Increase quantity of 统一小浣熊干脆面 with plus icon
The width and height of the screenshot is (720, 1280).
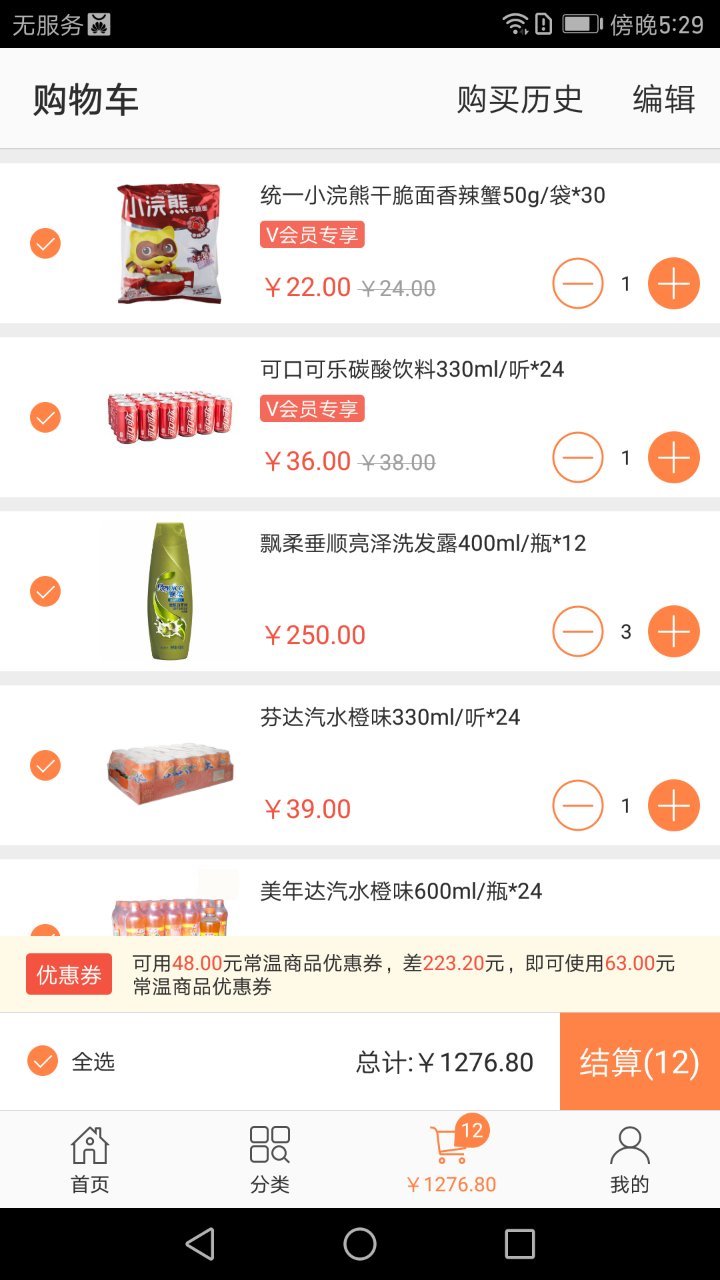pyautogui.click(x=673, y=283)
